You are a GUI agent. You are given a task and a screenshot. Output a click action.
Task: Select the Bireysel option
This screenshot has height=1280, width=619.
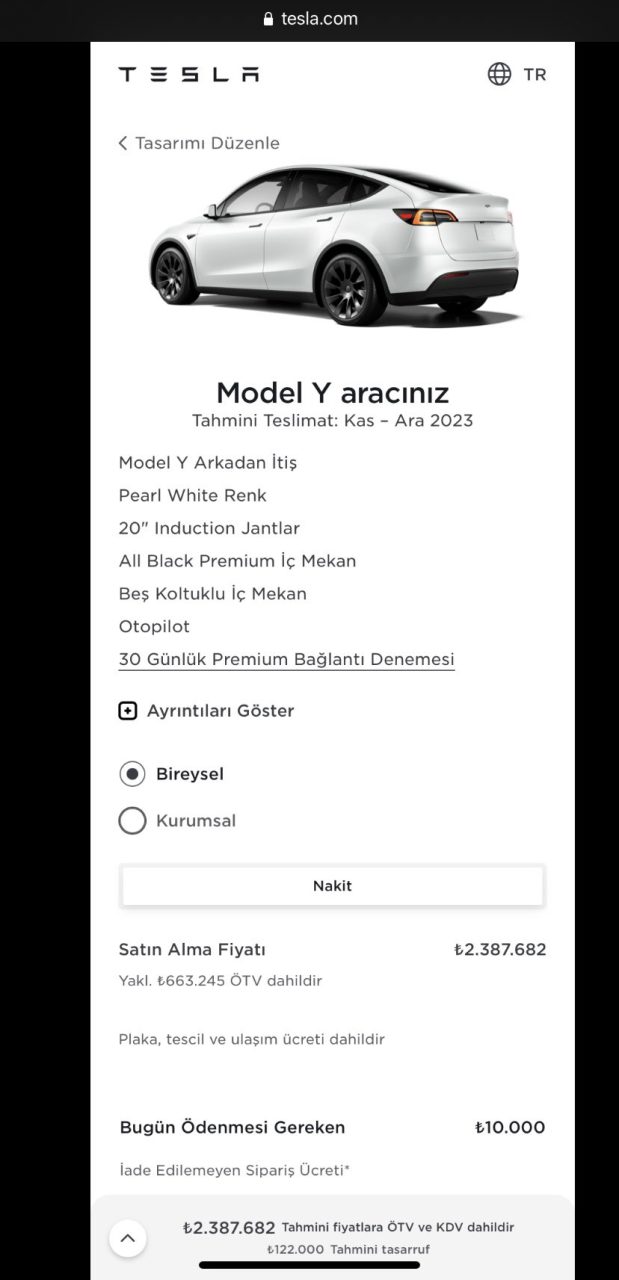pos(132,774)
